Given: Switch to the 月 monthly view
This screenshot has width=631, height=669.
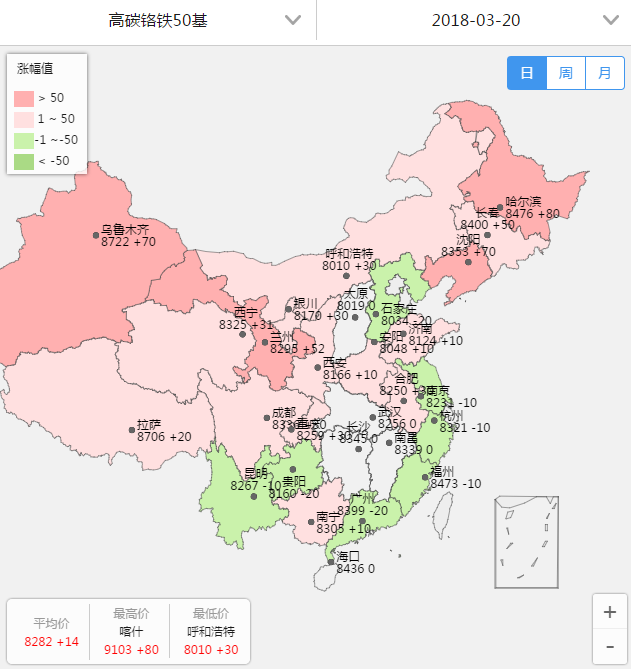Looking at the screenshot, I should [604, 73].
